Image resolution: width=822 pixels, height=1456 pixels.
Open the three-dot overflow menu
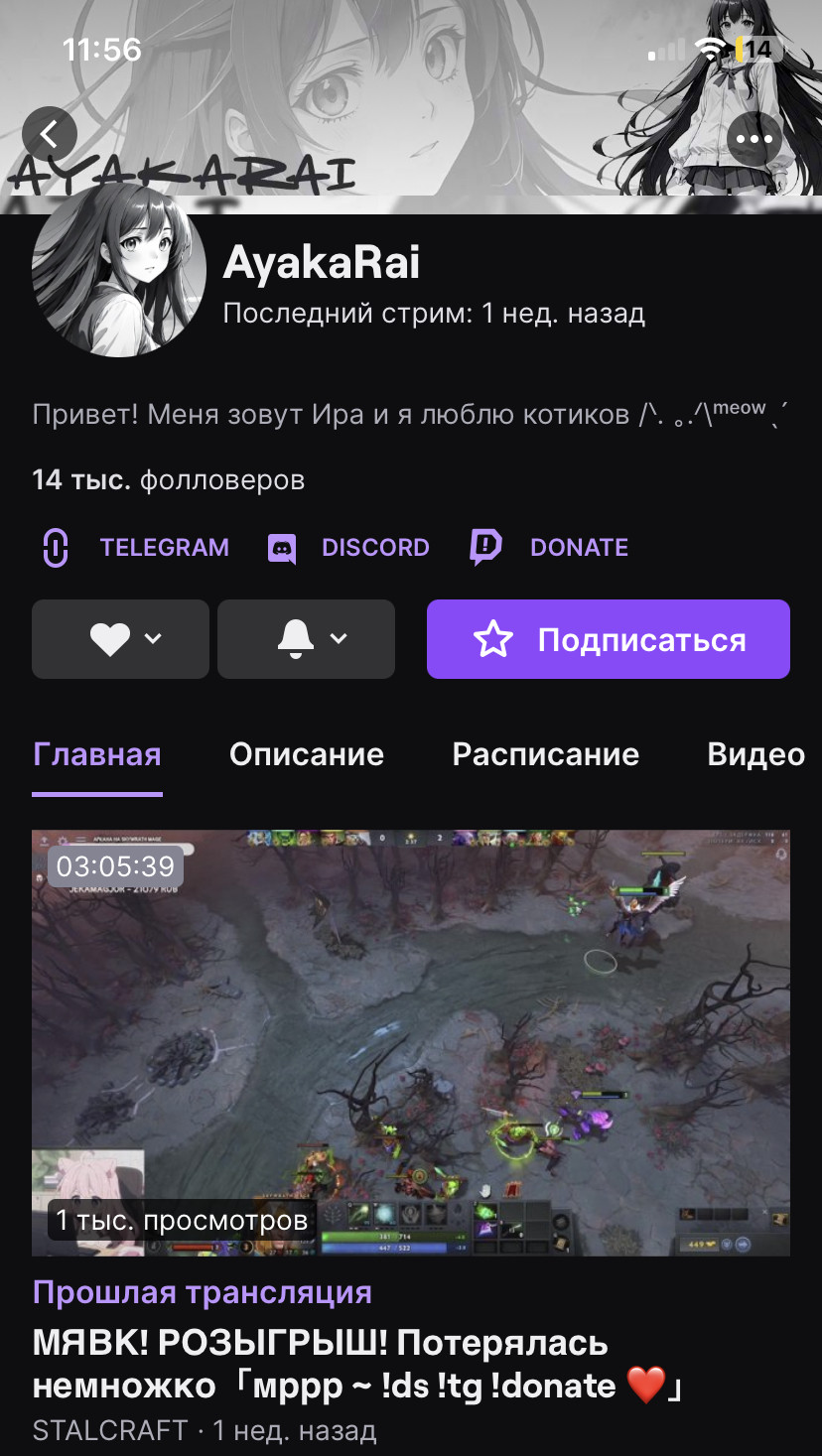click(754, 139)
